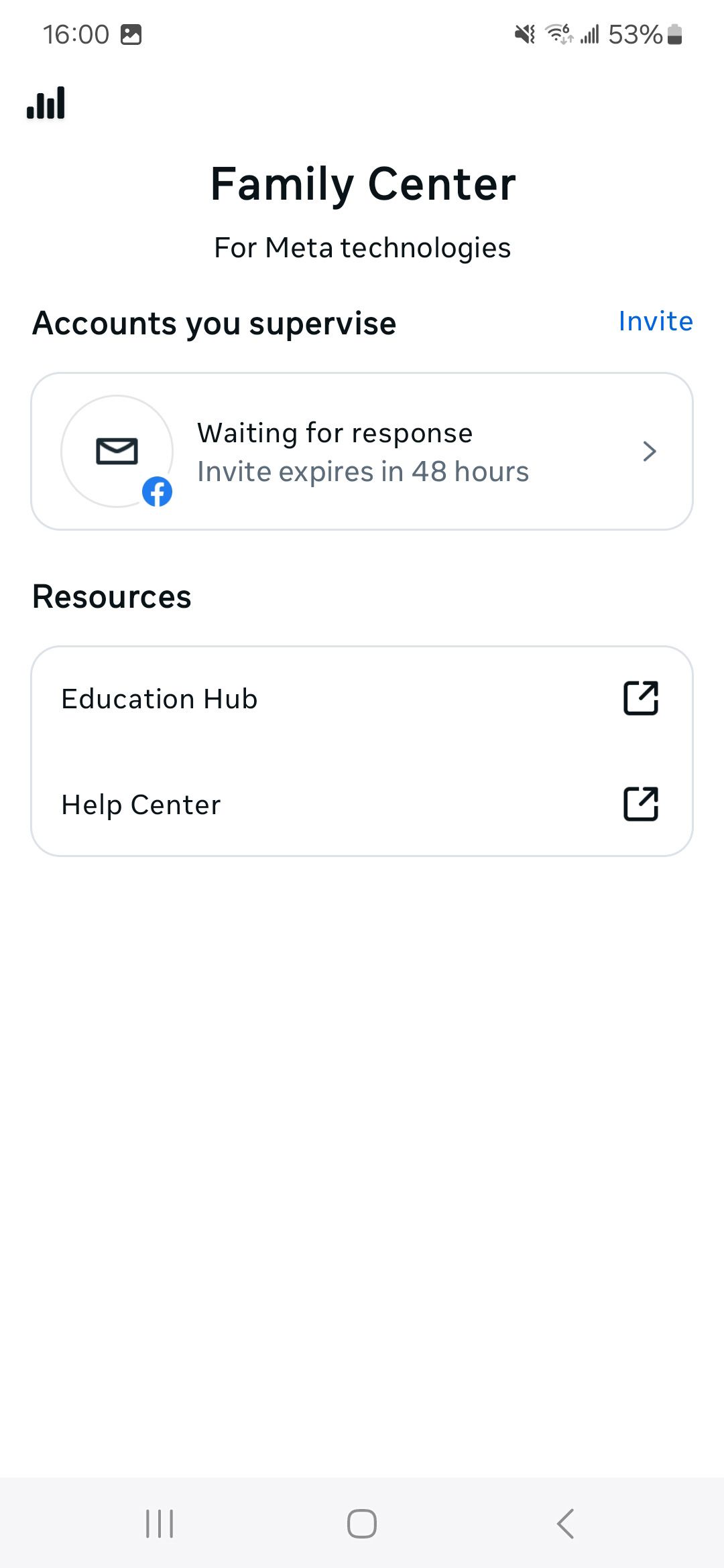The height and width of the screenshot is (1568, 724).
Task: Select the Resources section header
Action: click(111, 596)
